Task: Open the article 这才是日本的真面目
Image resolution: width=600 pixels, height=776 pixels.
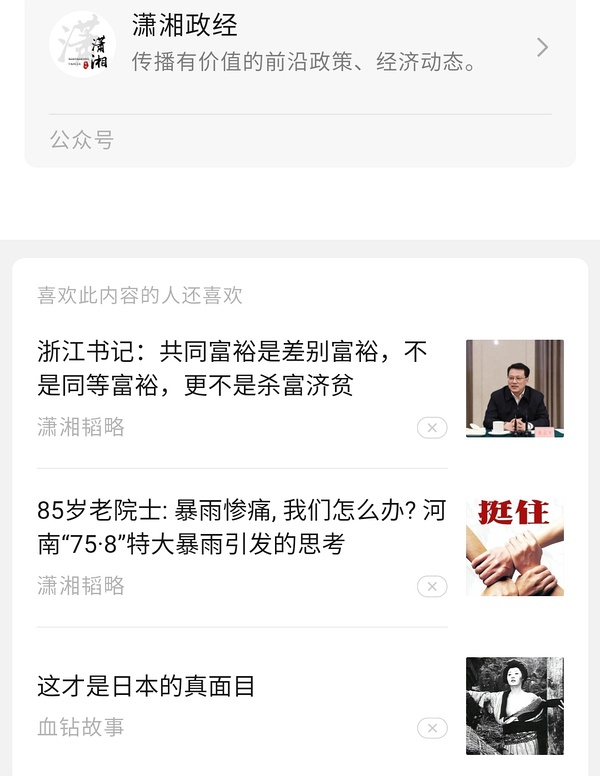Action: click(146, 686)
